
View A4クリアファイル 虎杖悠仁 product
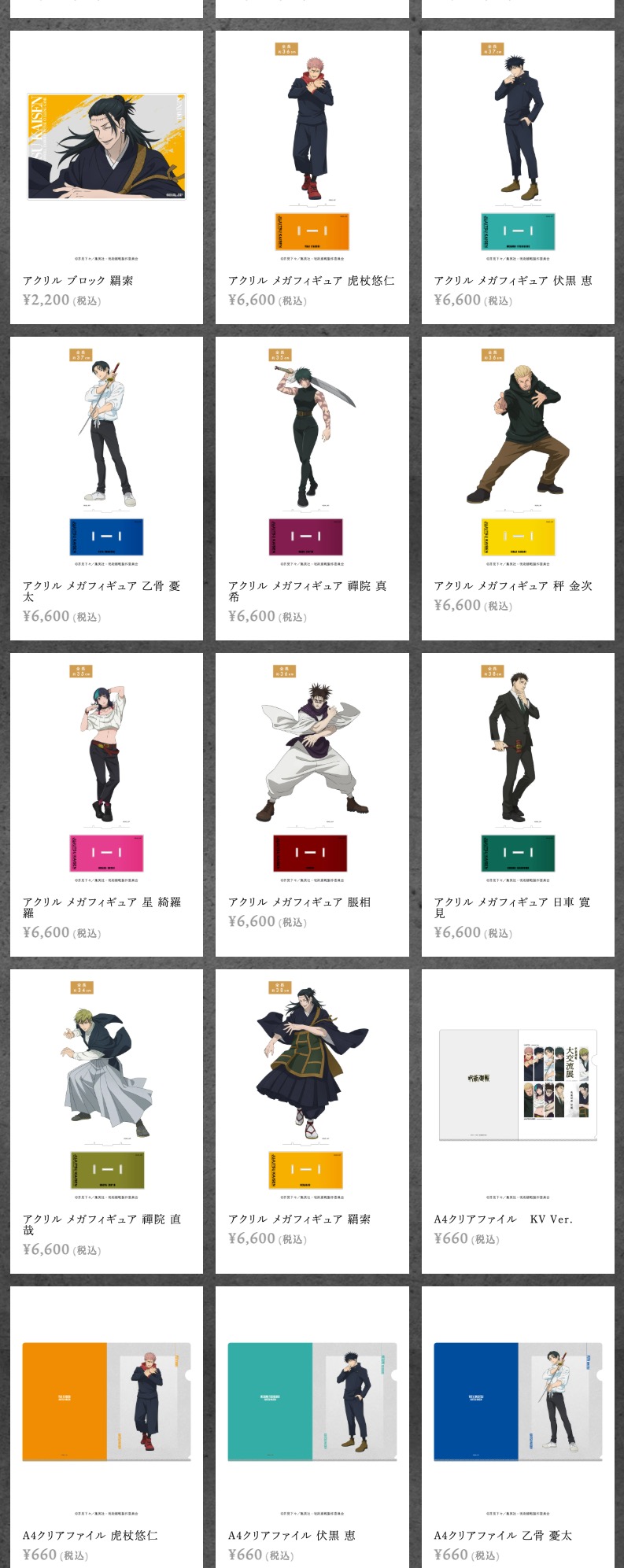coord(106,1424)
